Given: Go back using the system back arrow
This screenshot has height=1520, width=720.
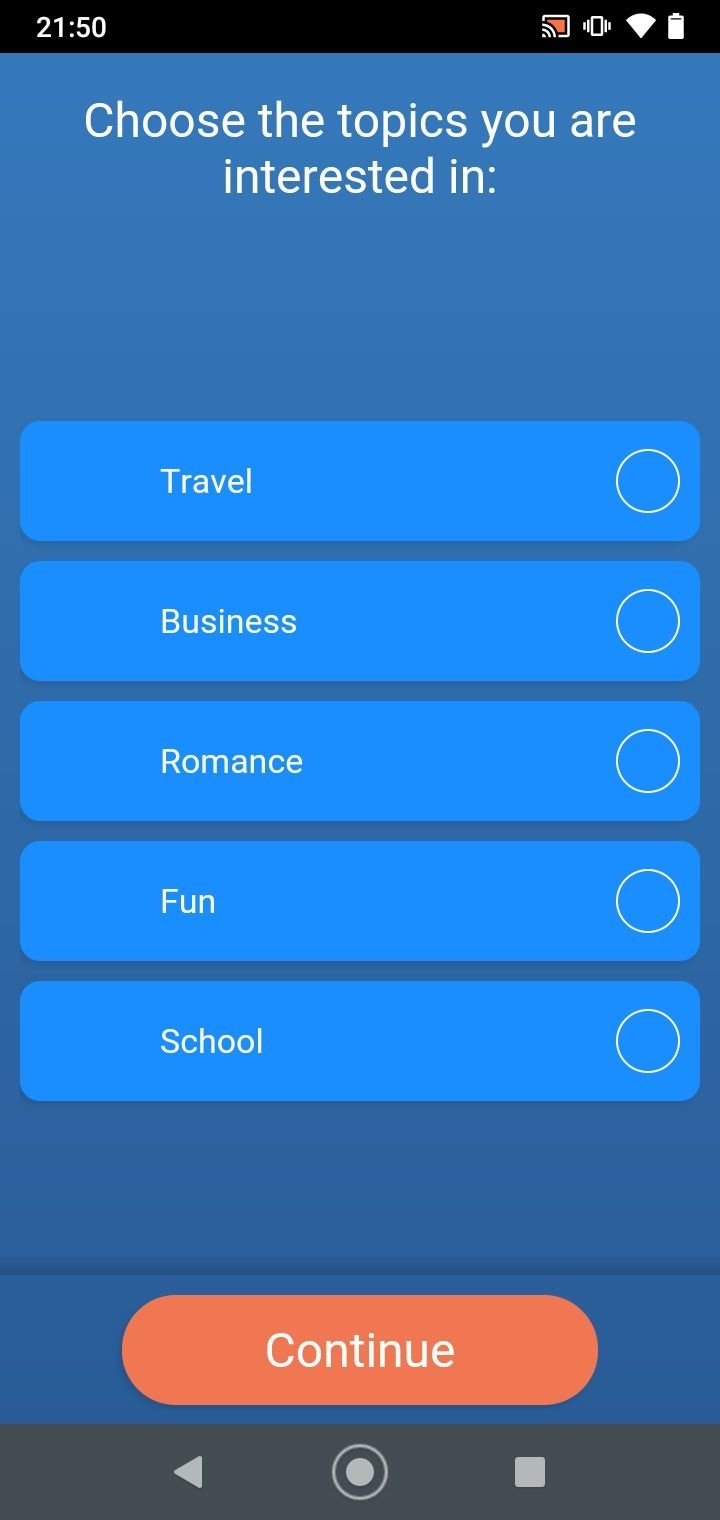Looking at the screenshot, I should tap(188, 1472).
